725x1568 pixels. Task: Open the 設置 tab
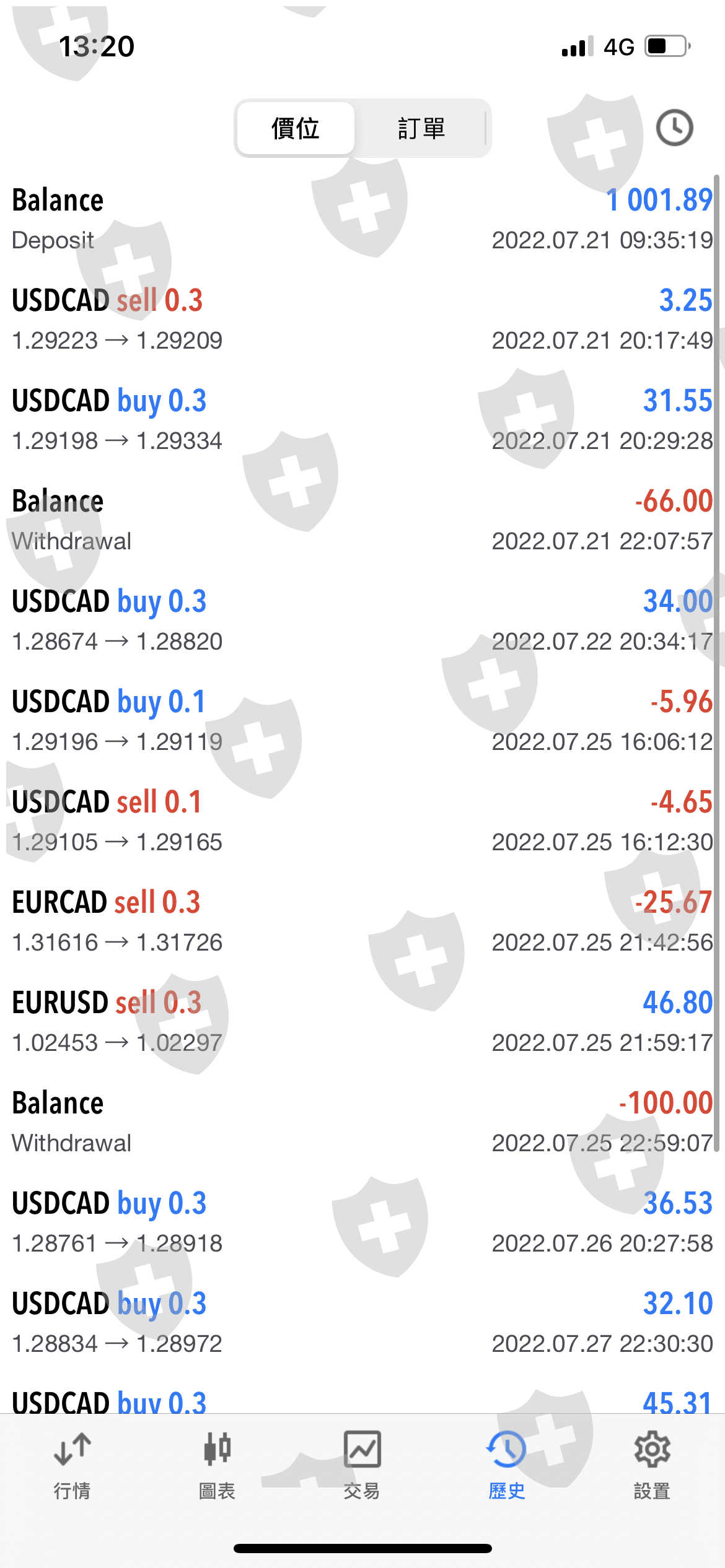click(652, 1465)
